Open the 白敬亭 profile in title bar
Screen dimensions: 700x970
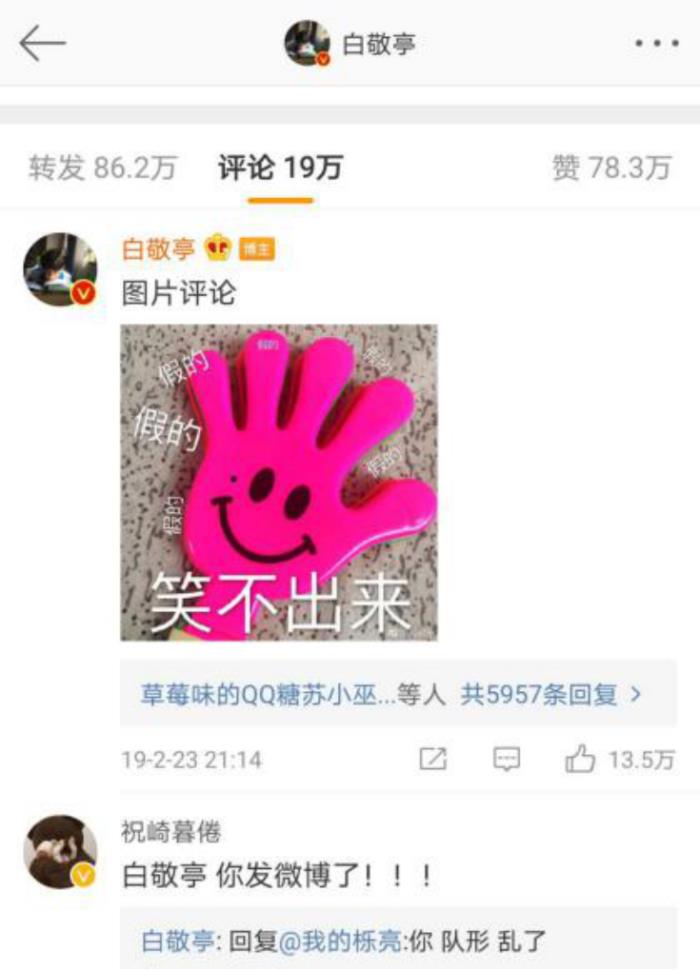tap(378, 44)
